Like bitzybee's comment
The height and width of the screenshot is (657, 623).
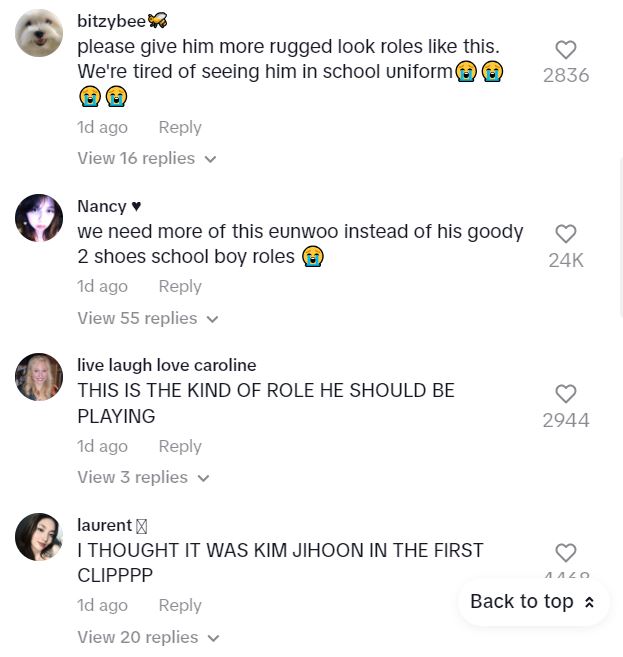[x=565, y=50]
